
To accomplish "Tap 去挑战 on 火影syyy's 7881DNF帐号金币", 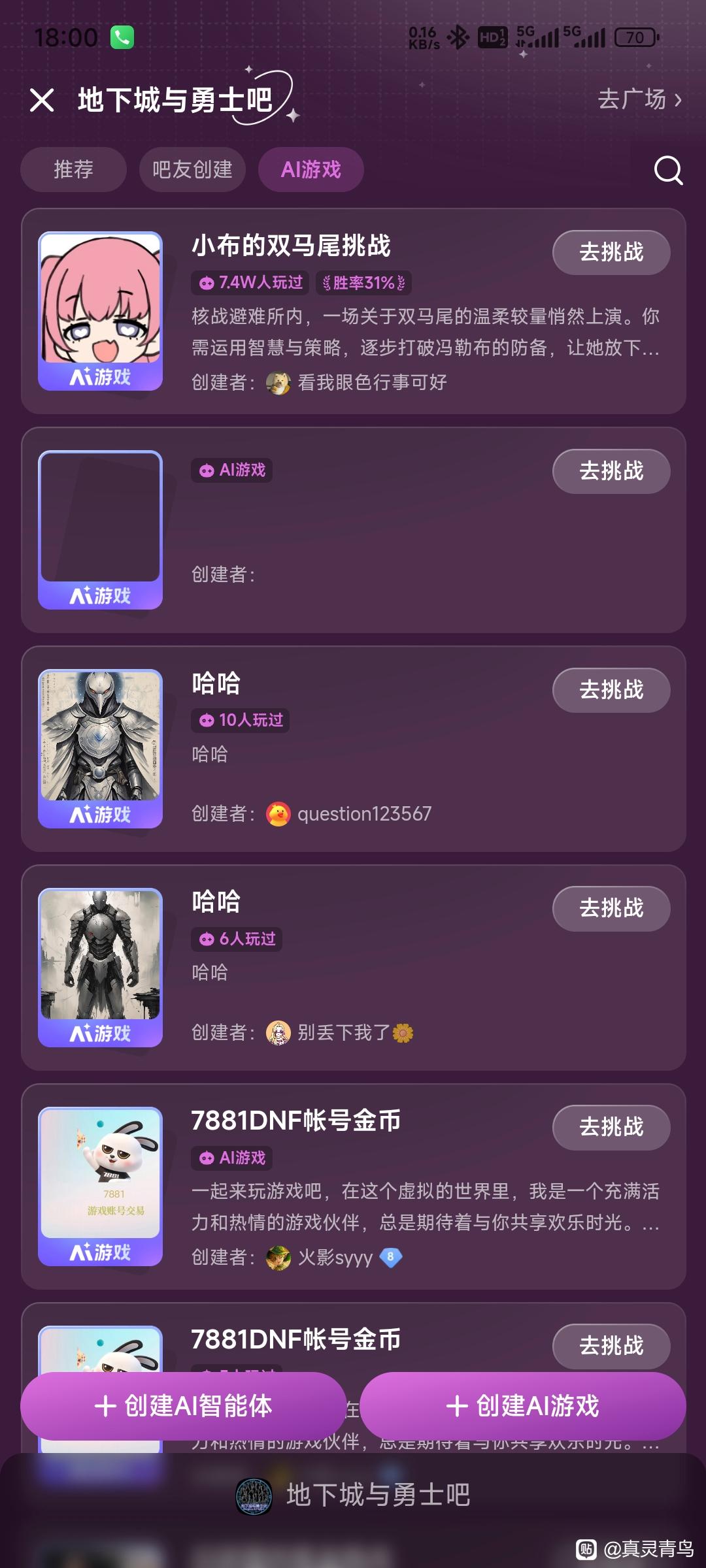I will (611, 1127).
